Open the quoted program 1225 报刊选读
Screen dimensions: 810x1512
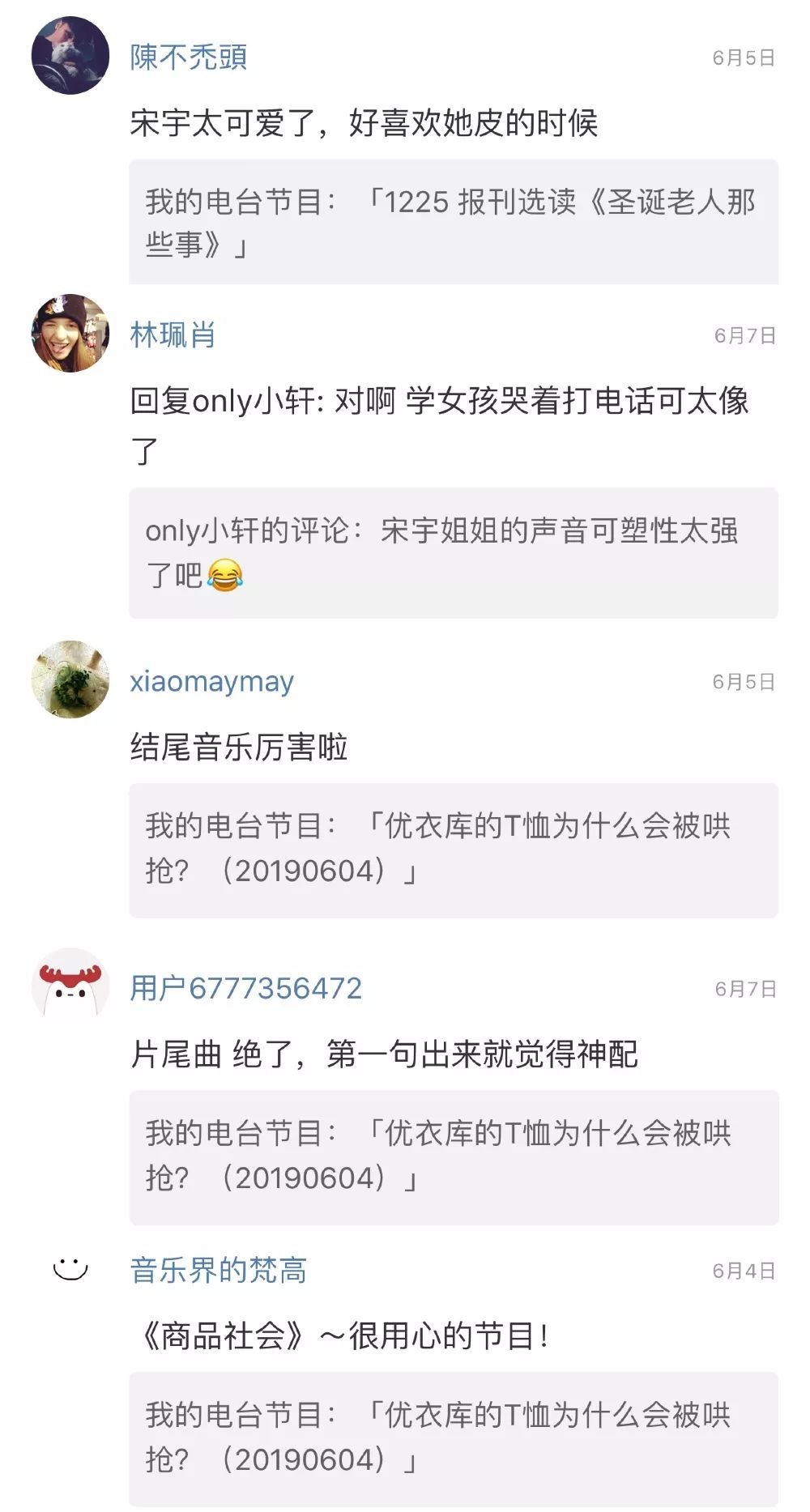tap(454, 222)
